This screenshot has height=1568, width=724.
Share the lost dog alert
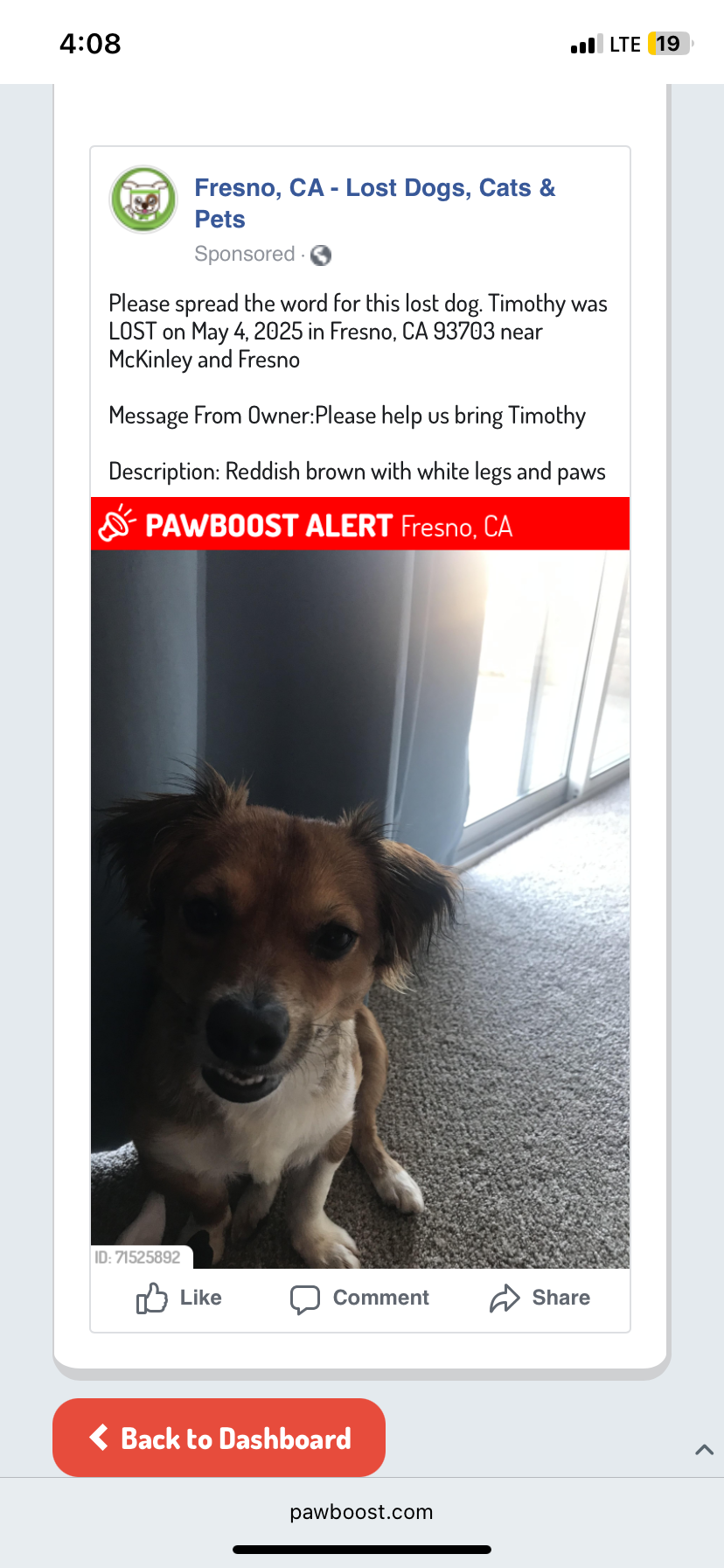click(540, 1298)
